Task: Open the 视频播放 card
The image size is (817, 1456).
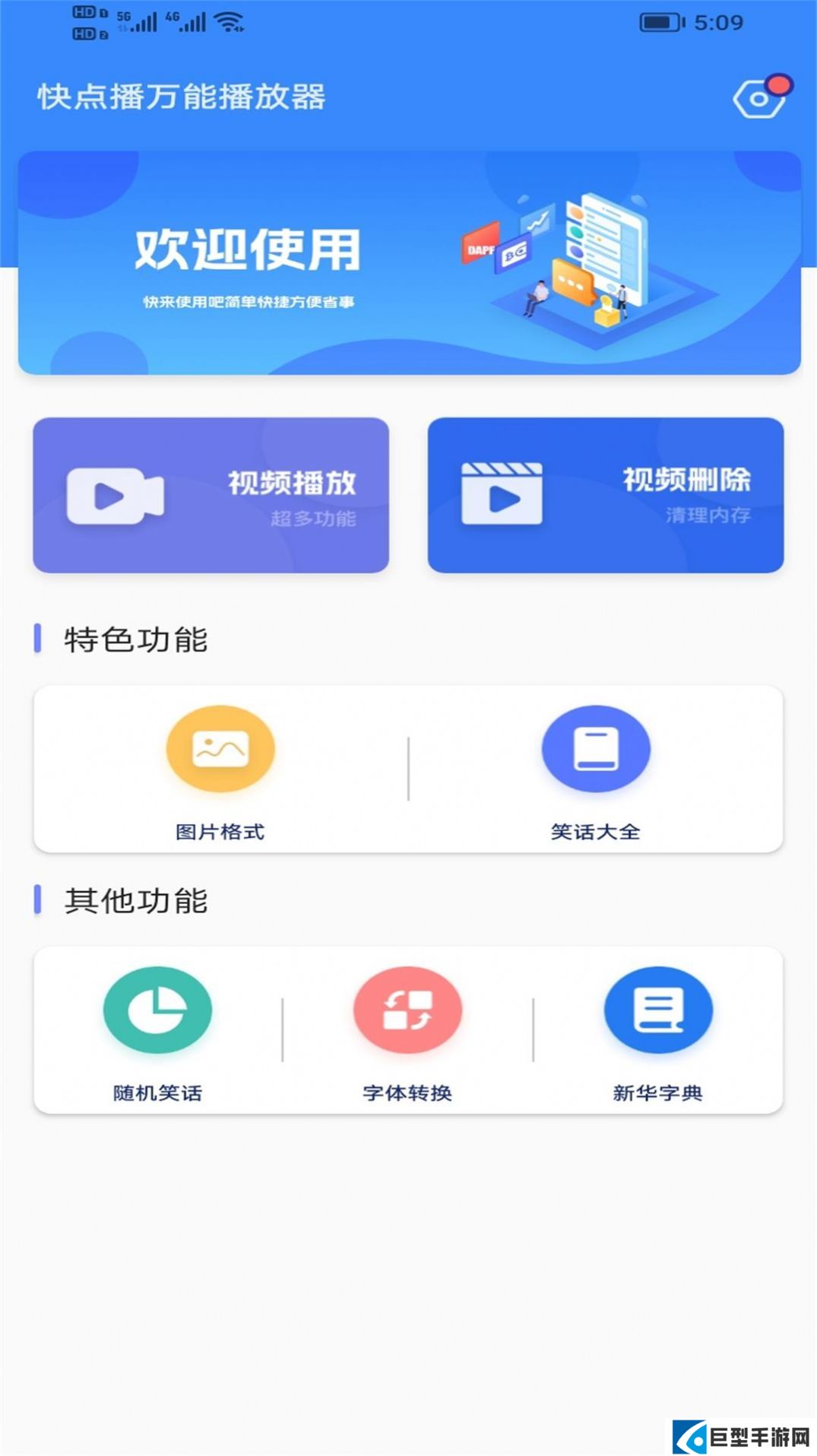Action: click(211, 495)
